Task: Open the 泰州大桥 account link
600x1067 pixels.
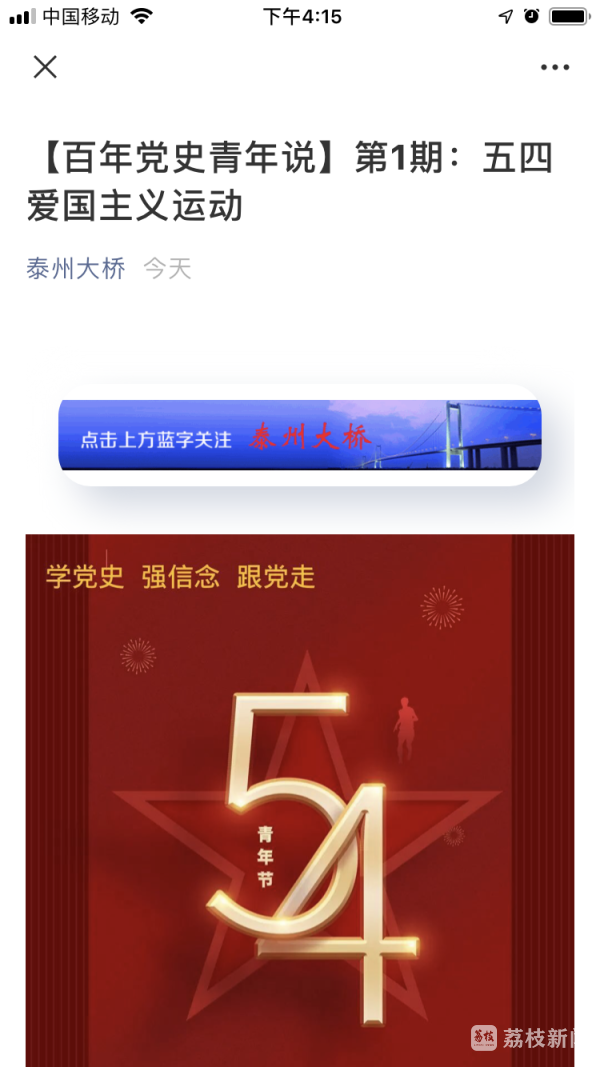Action: 76,268
